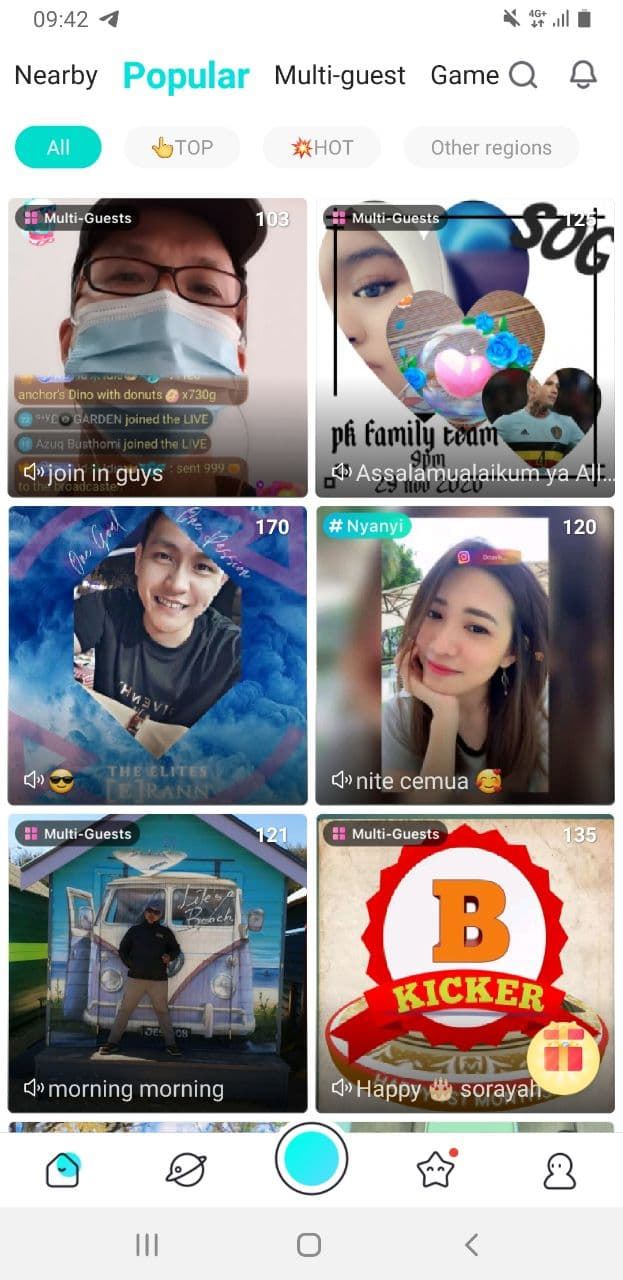Select the HOT filter chip

[x=322, y=147]
